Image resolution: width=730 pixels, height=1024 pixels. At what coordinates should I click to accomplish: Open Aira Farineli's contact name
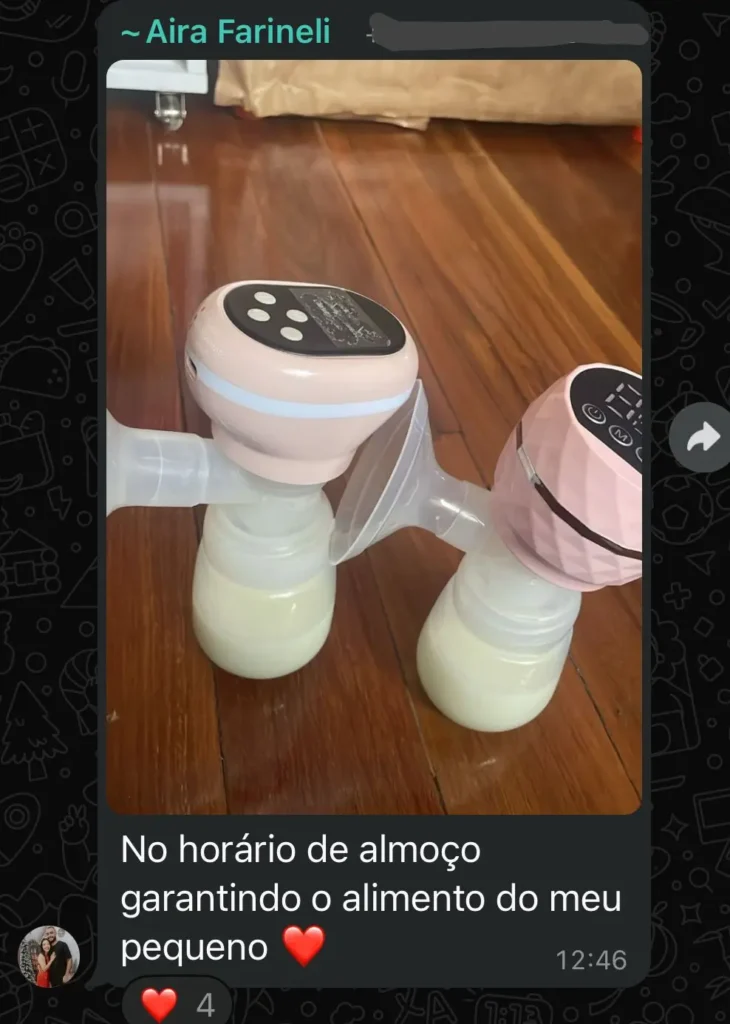(x=238, y=32)
